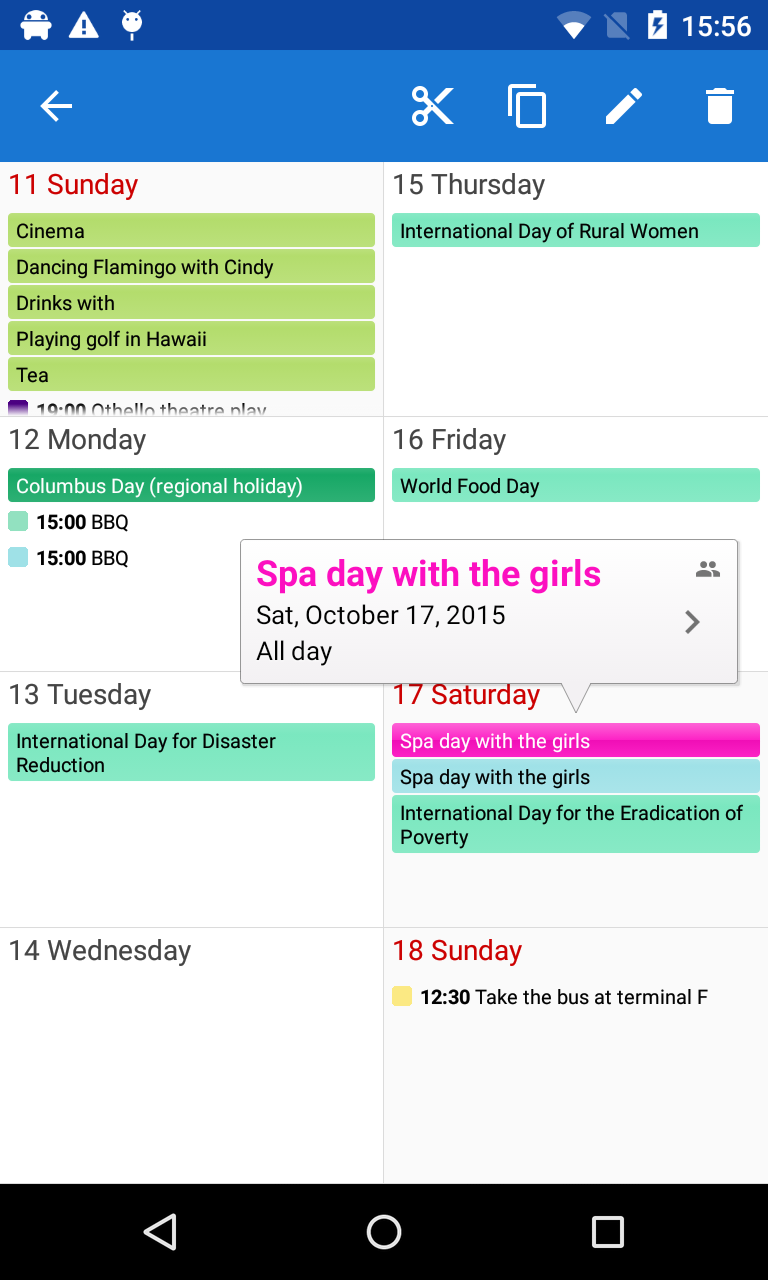Select the 14 Wednesday day cell
This screenshot has height=1280, width=768.
coord(191,1060)
